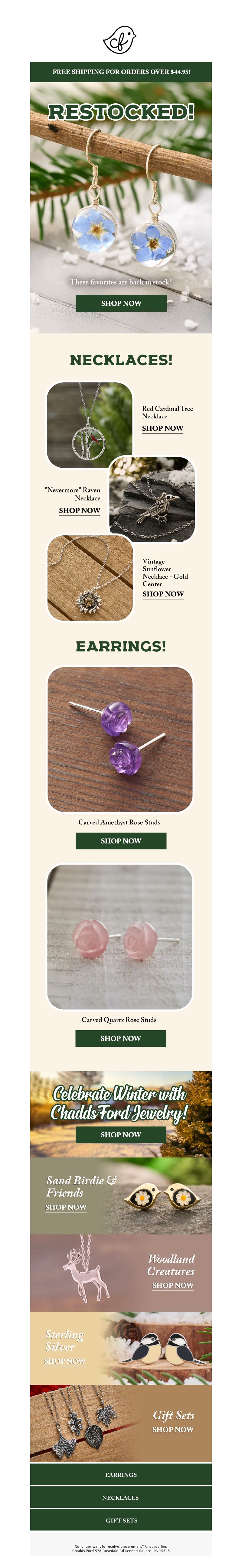Open the Gift Sets footer button
This screenshot has width=242, height=1568.
(x=121, y=1520)
